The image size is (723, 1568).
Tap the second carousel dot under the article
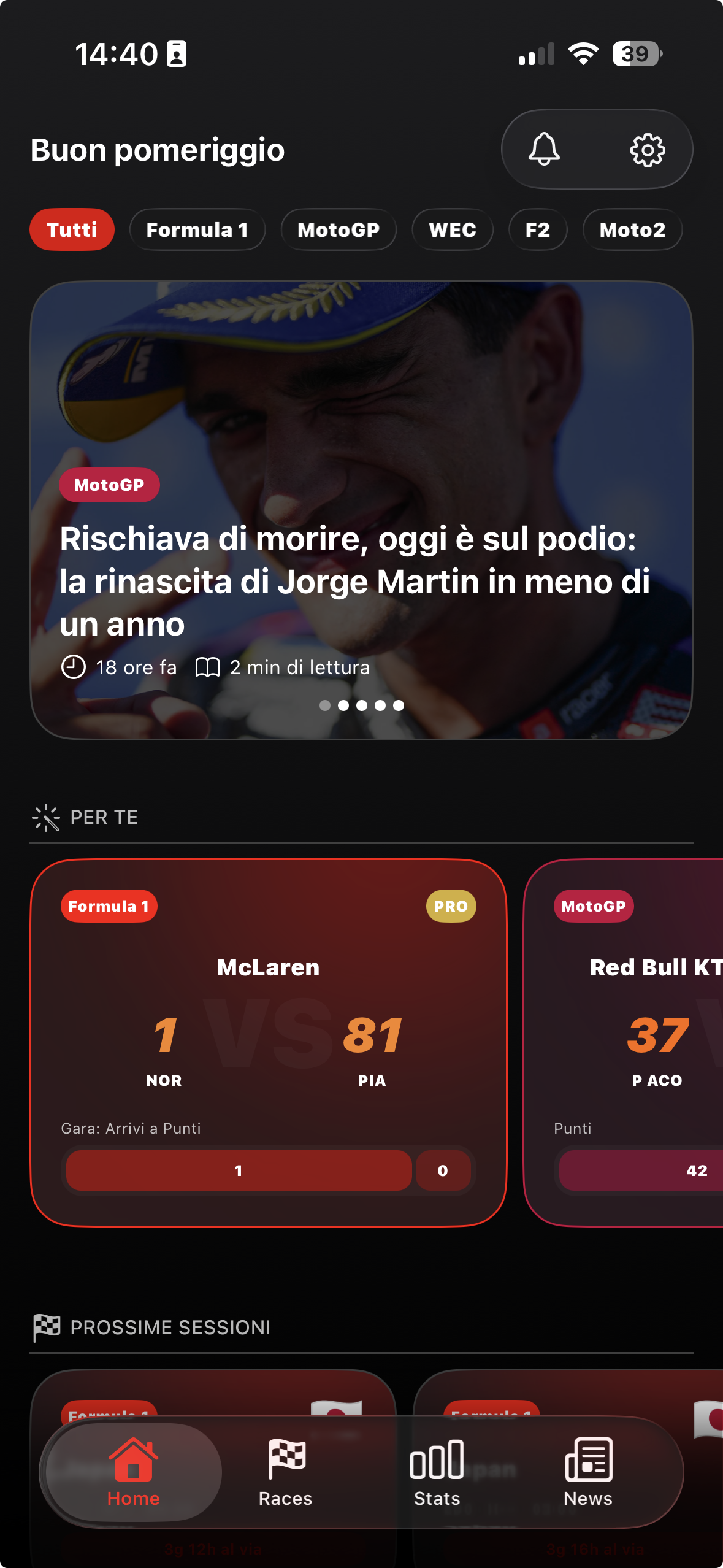(343, 705)
